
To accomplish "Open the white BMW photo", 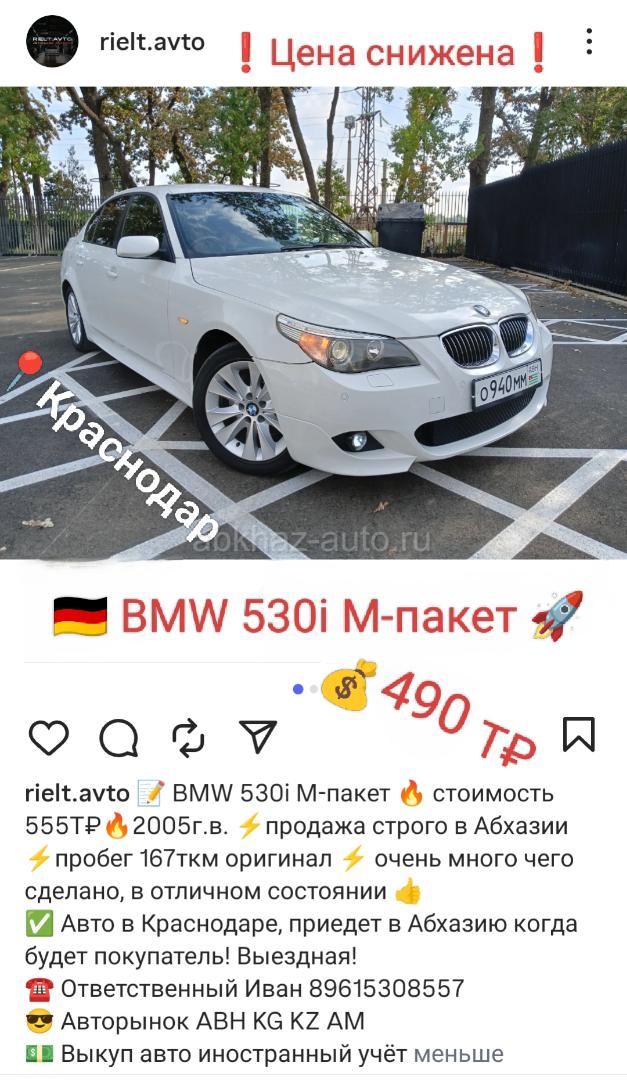I will [313, 322].
